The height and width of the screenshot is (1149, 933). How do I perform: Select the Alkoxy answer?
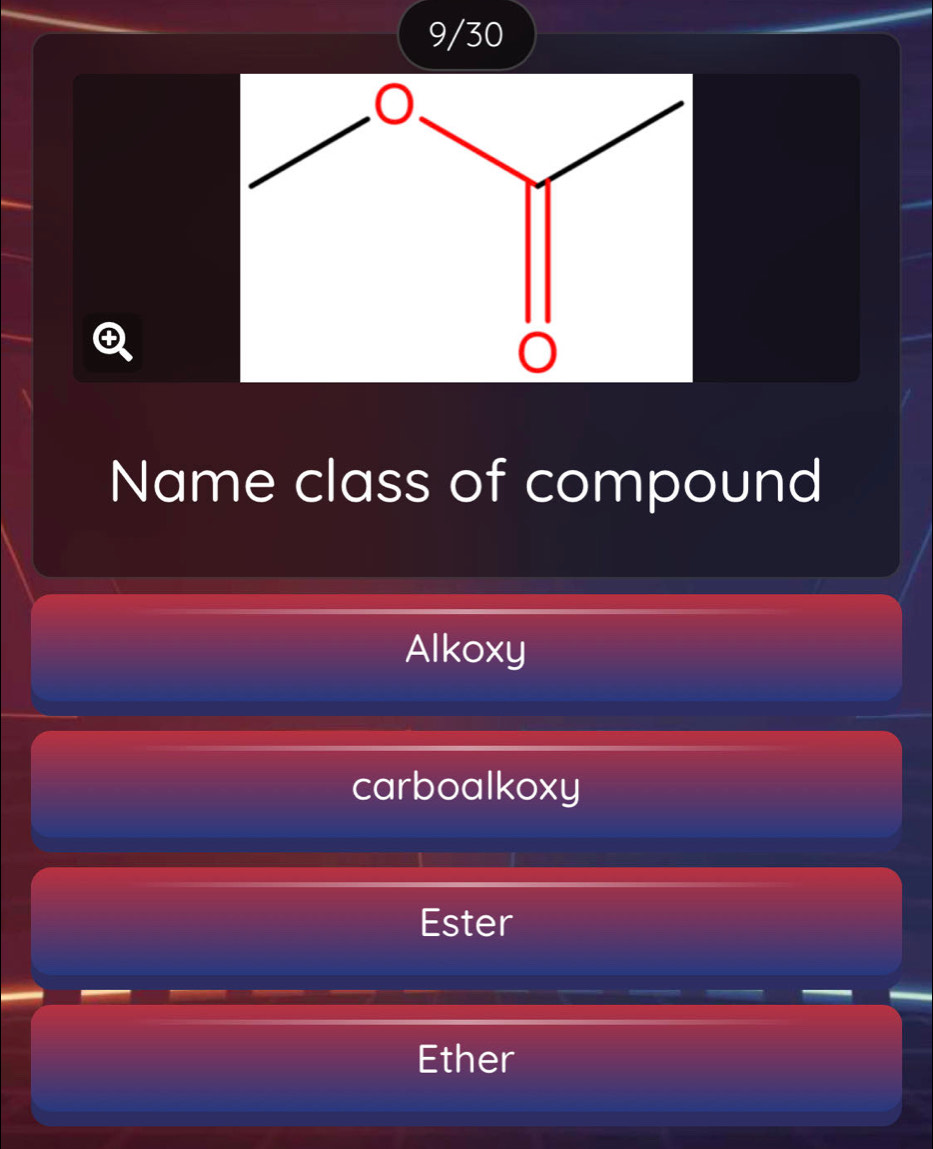[466, 651]
